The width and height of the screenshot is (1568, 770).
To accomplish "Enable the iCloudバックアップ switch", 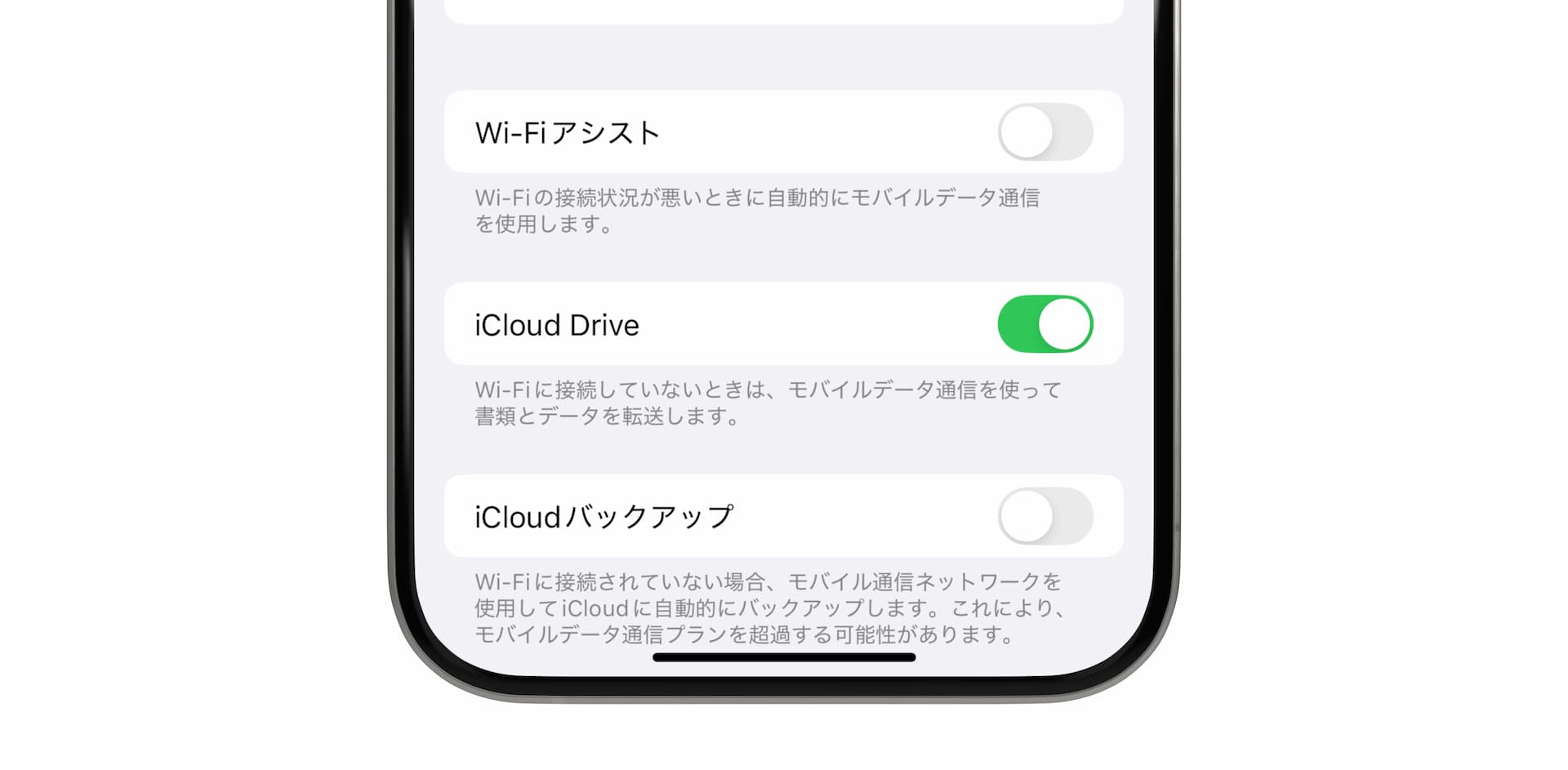I will pos(1045,516).
